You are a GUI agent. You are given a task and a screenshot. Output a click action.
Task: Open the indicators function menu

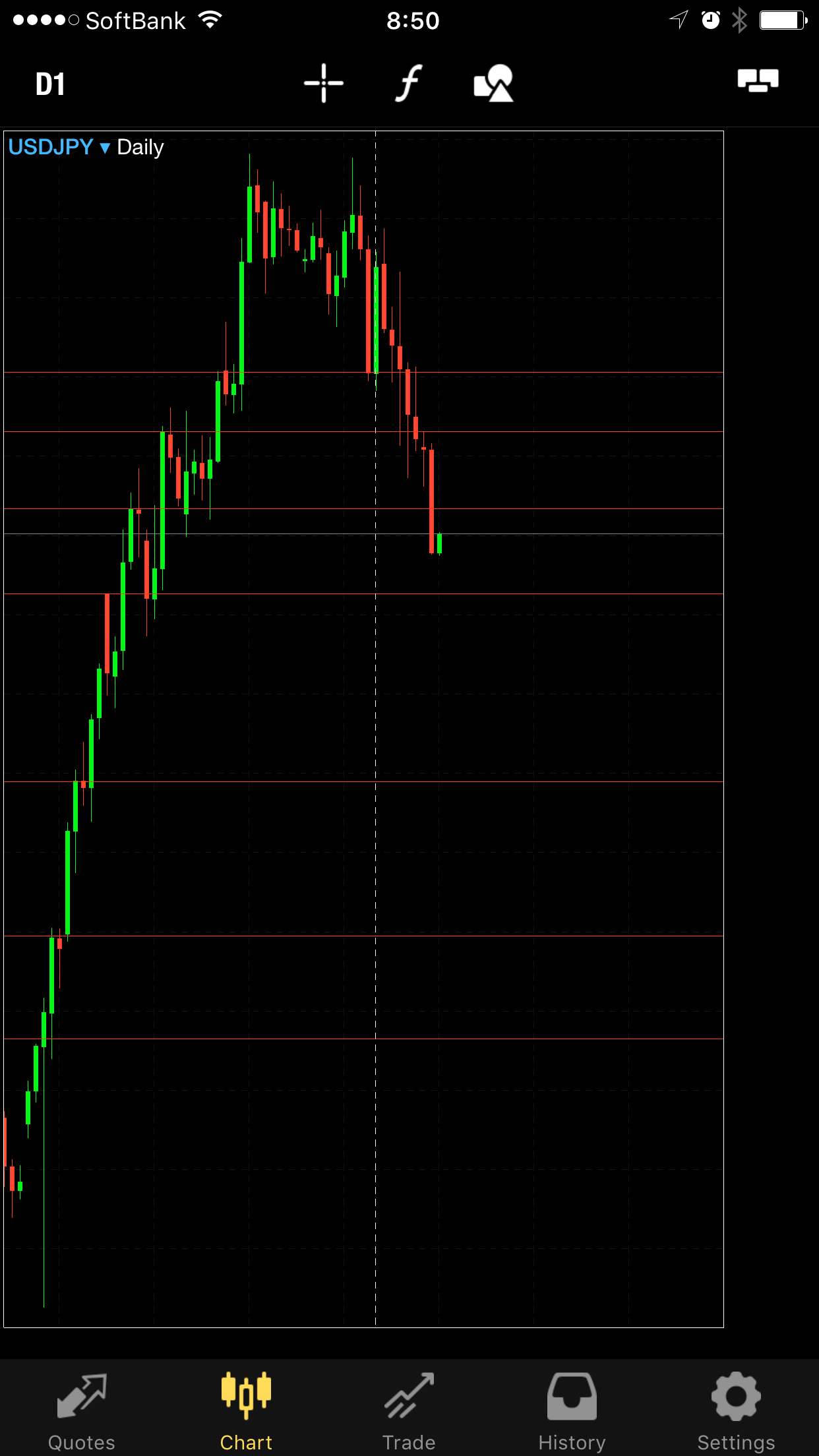pyautogui.click(x=409, y=84)
